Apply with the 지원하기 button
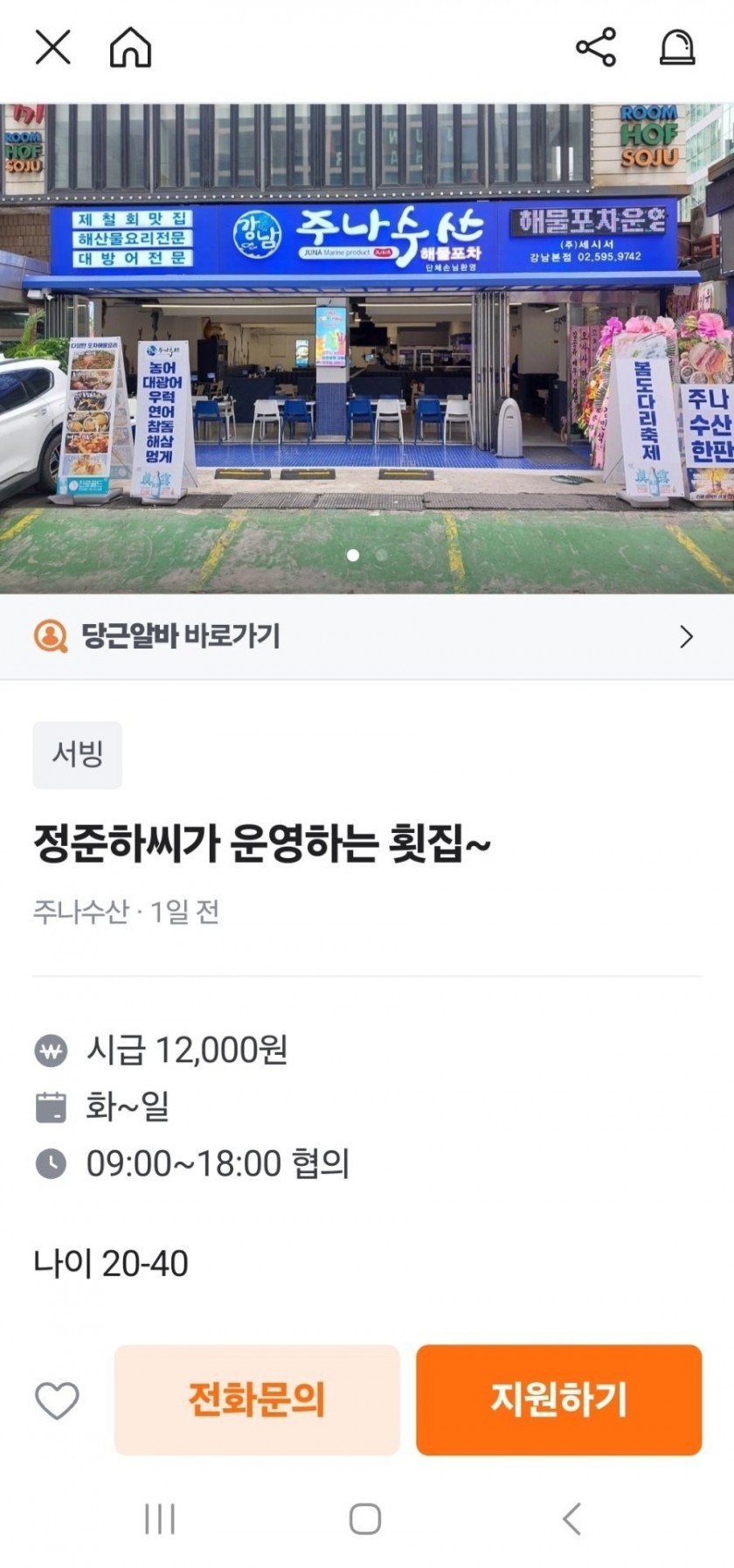Screen dimensions: 734x1568 (558, 1400)
